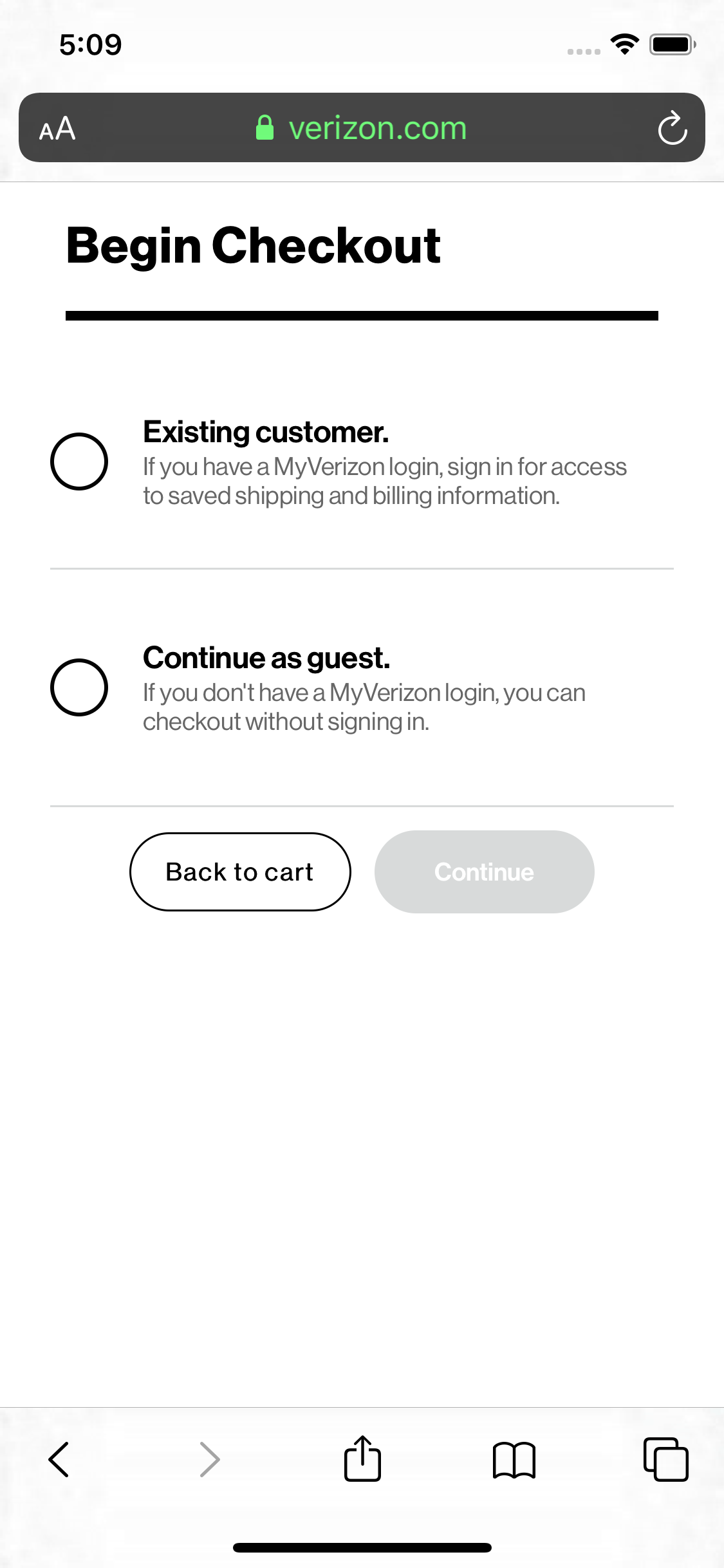Tap the Wi-Fi indicator in status bar
The height and width of the screenshot is (1568, 724).
point(622,43)
